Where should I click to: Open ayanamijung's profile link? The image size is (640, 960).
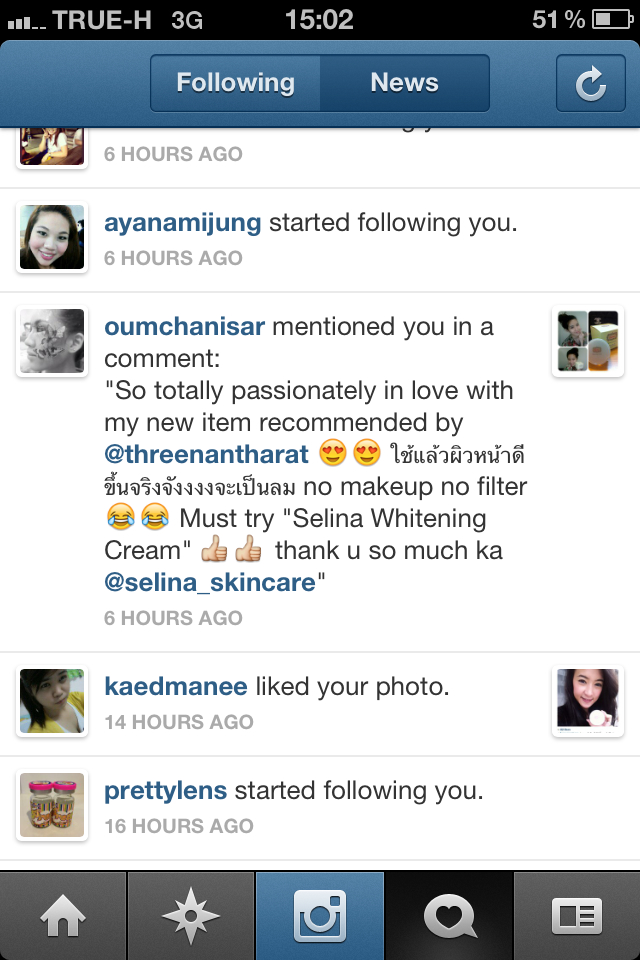coord(183,223)
